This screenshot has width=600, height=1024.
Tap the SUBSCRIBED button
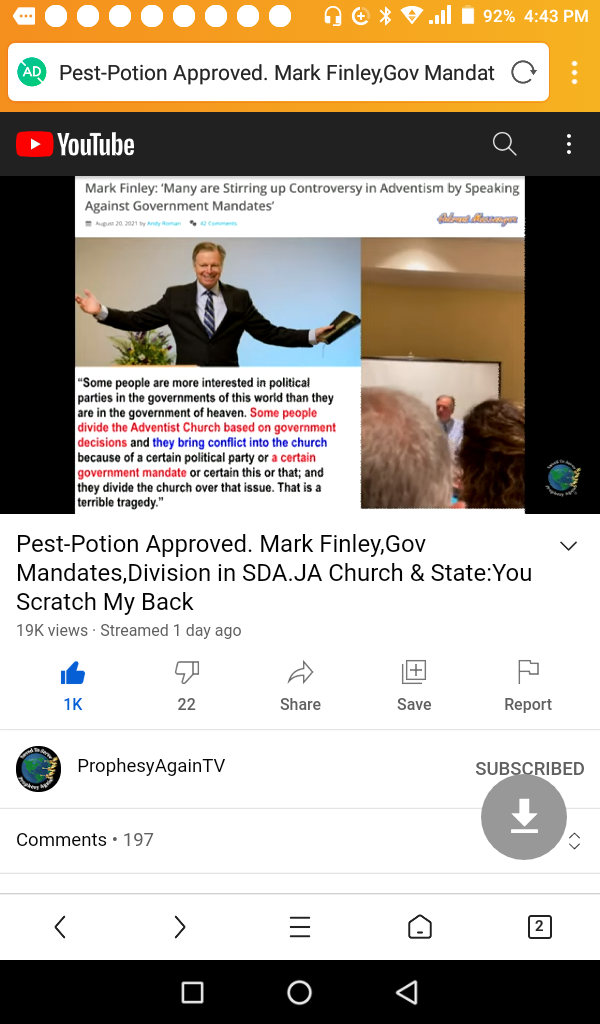(529, 768)
